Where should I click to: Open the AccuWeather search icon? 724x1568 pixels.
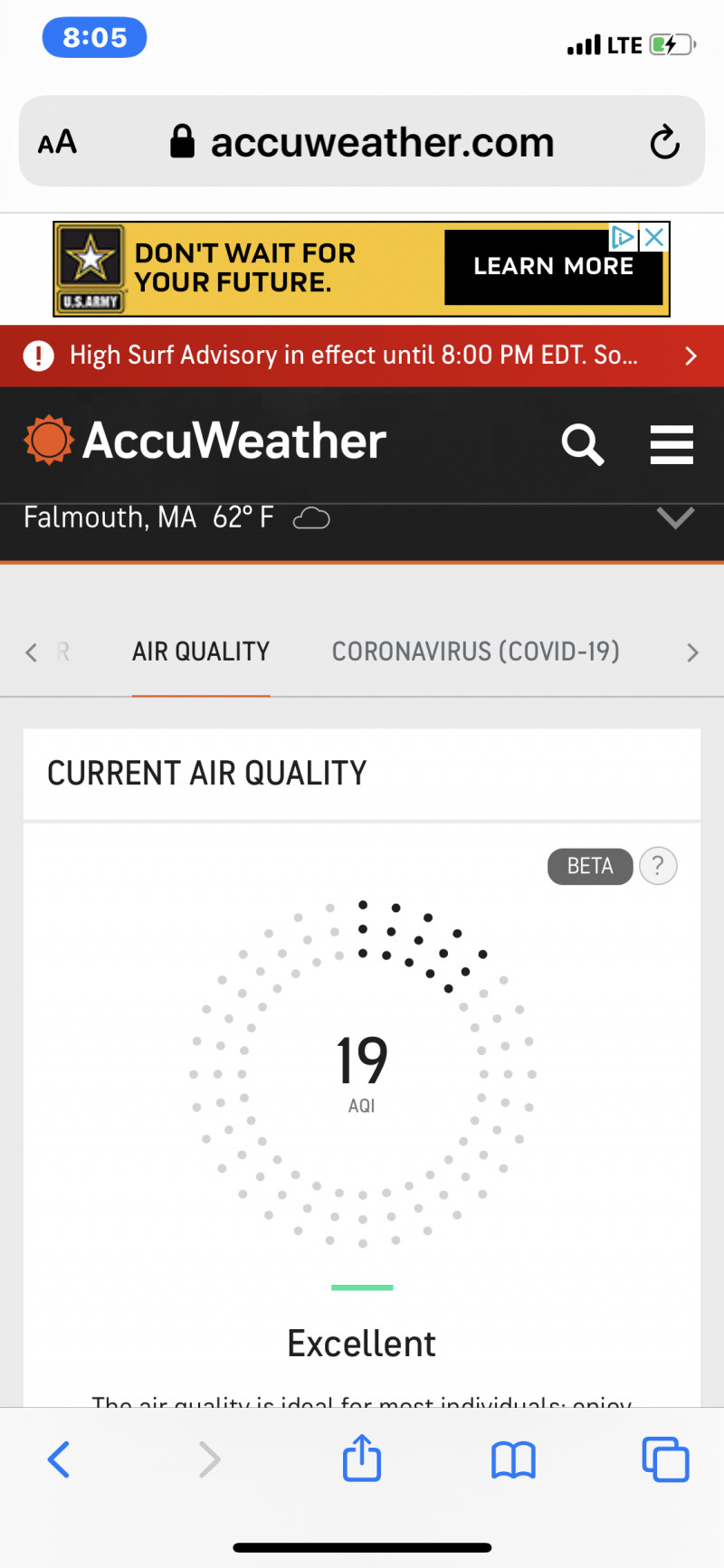582,444
